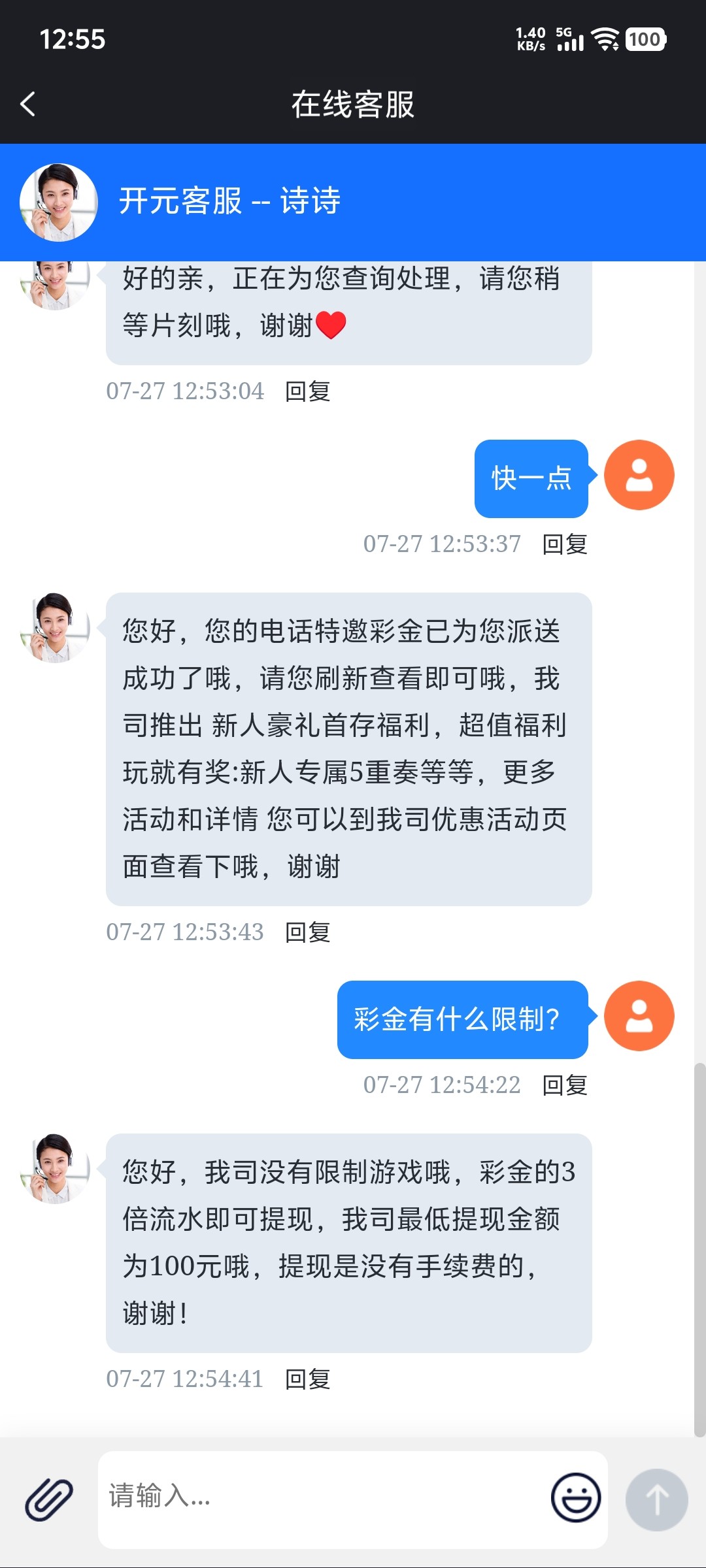This screenshot has width=706, height=1568.
Task: Go back from 在线客服 chat
Action: 28,104
